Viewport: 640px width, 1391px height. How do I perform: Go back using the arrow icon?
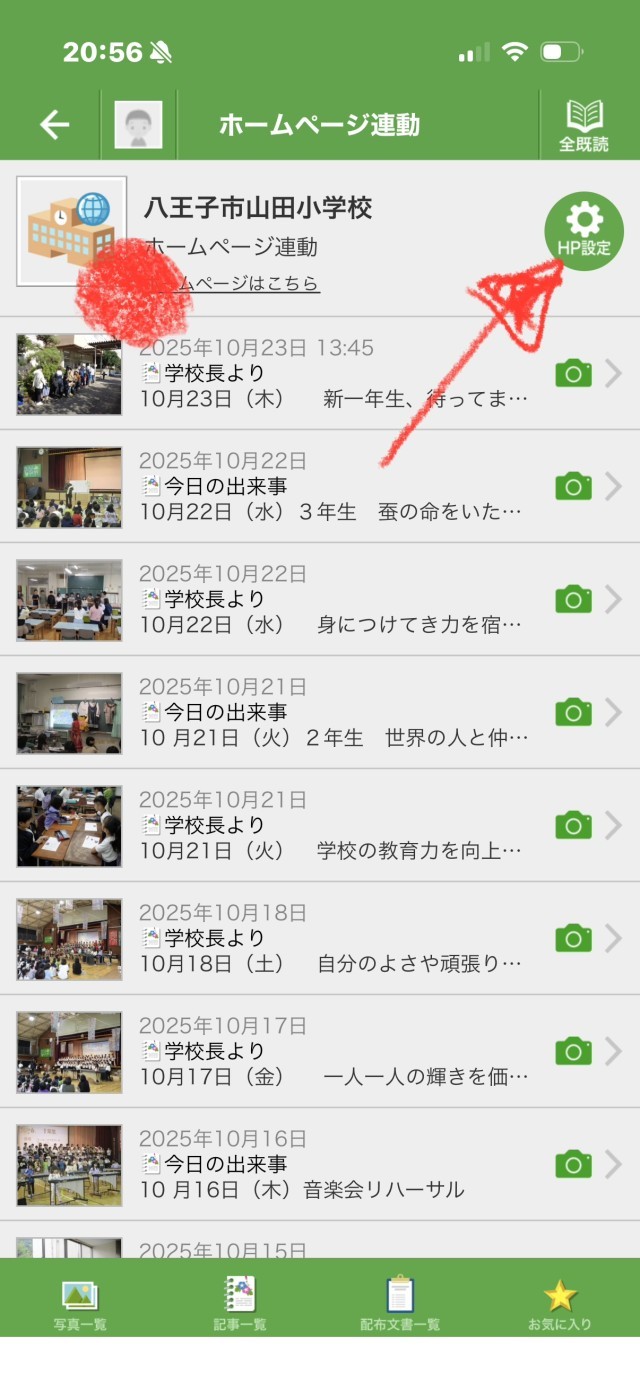(x=55, y=125)
